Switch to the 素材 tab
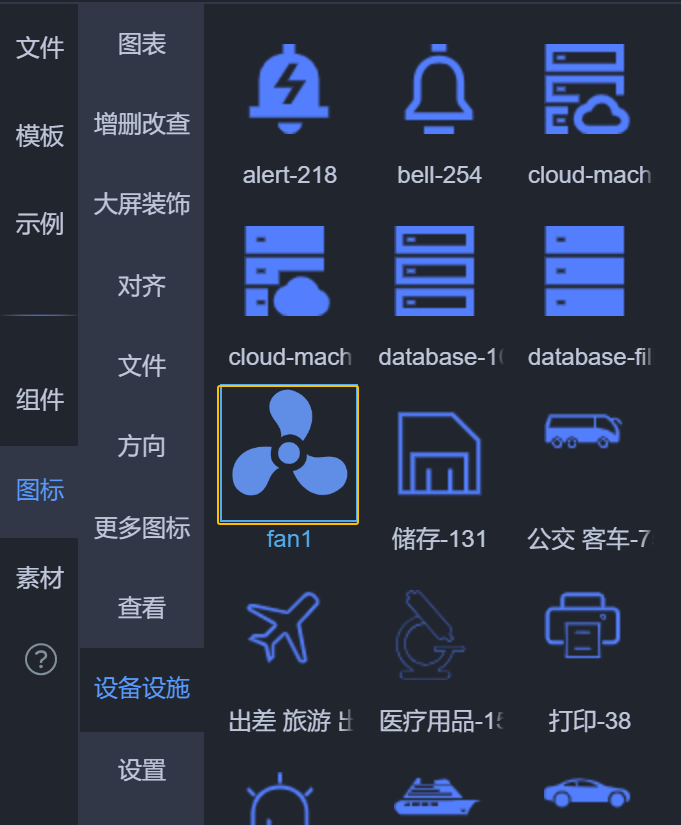 tap(40, 577)
